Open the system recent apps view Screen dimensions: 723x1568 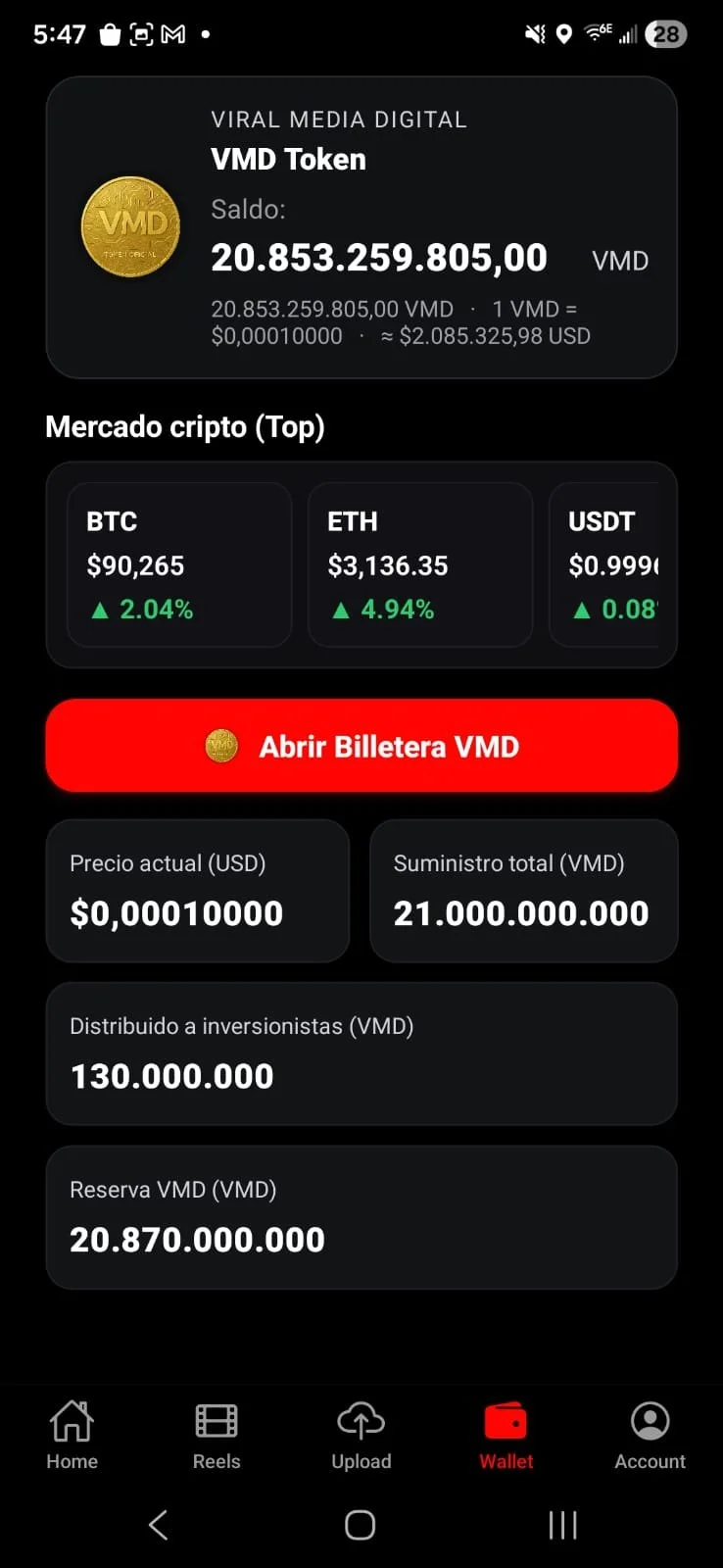pos(562,1524)
